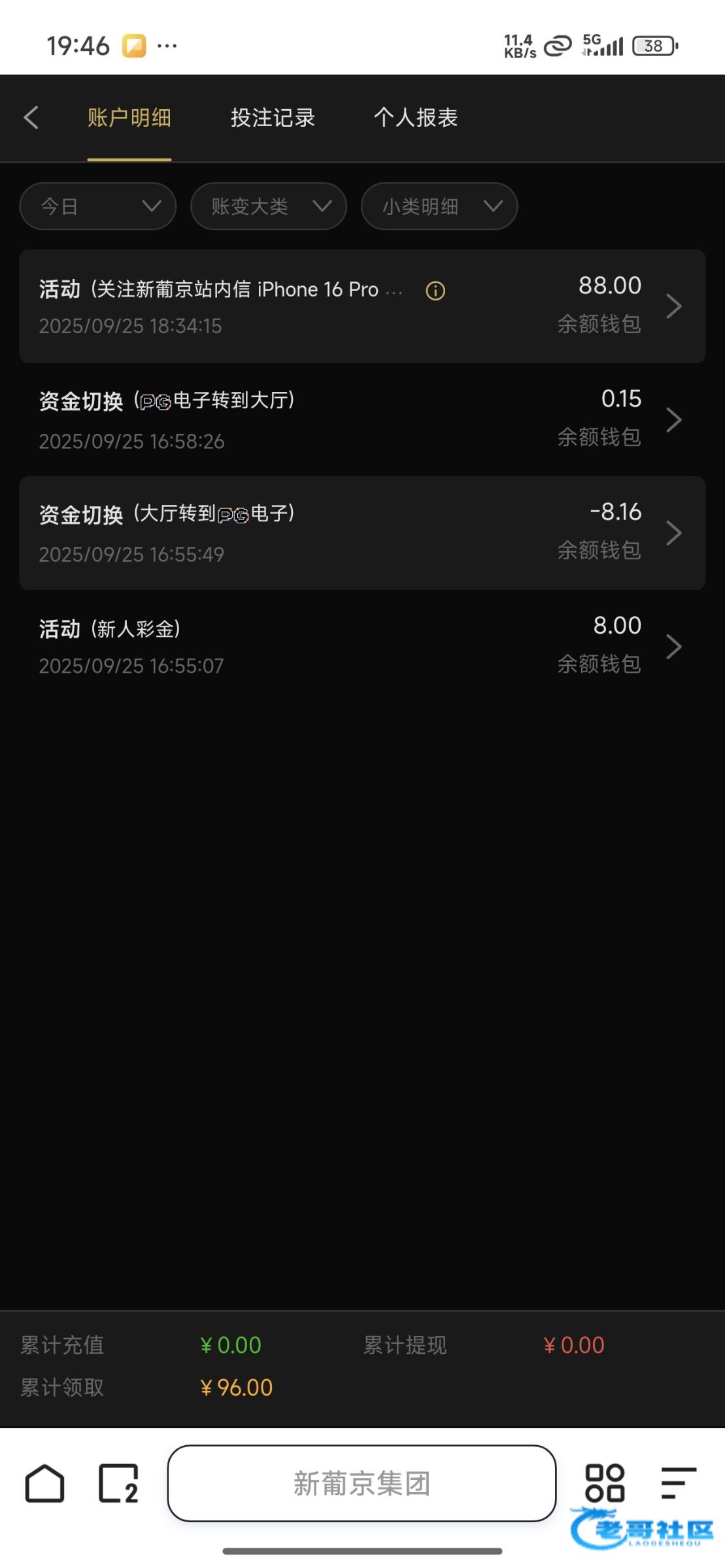Expand the 今日 date dropdown

(98, 206)
